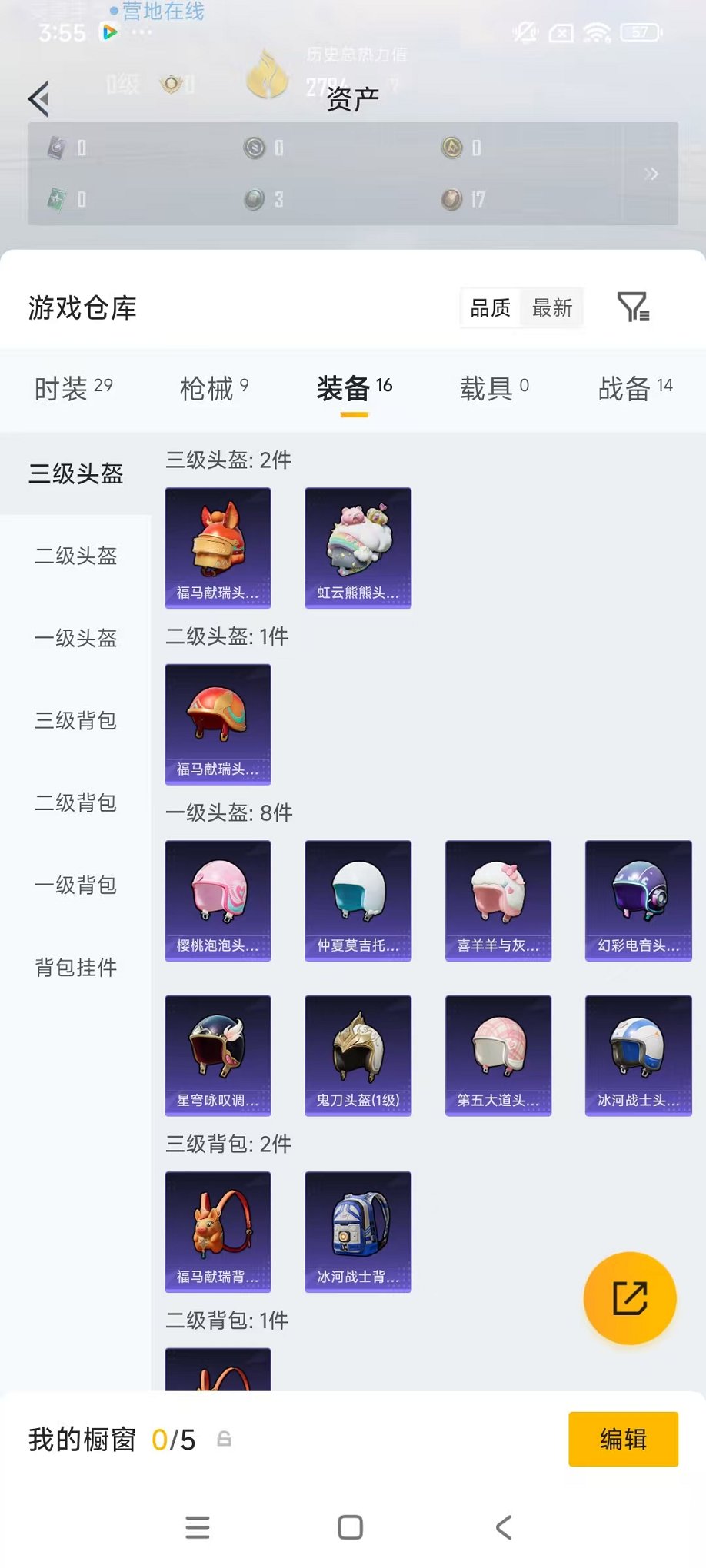Open the 鬼刀头盔(1级) item
Image resolution: width=706 pixels, height=1568 pixels.
pyautogui.click(x=358, y=1055)
